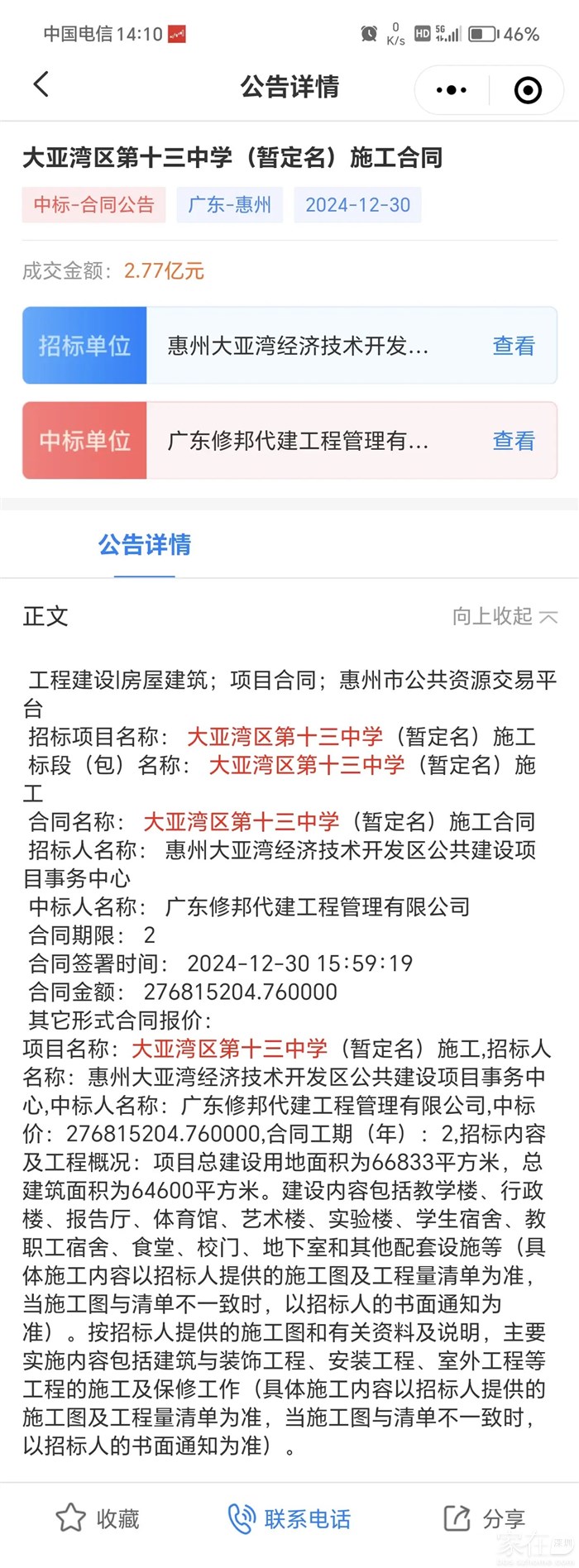The width and height of the screenshot is (579, 1568).
Task: Go back using the top-left arrow
Action: coord(41,85)
